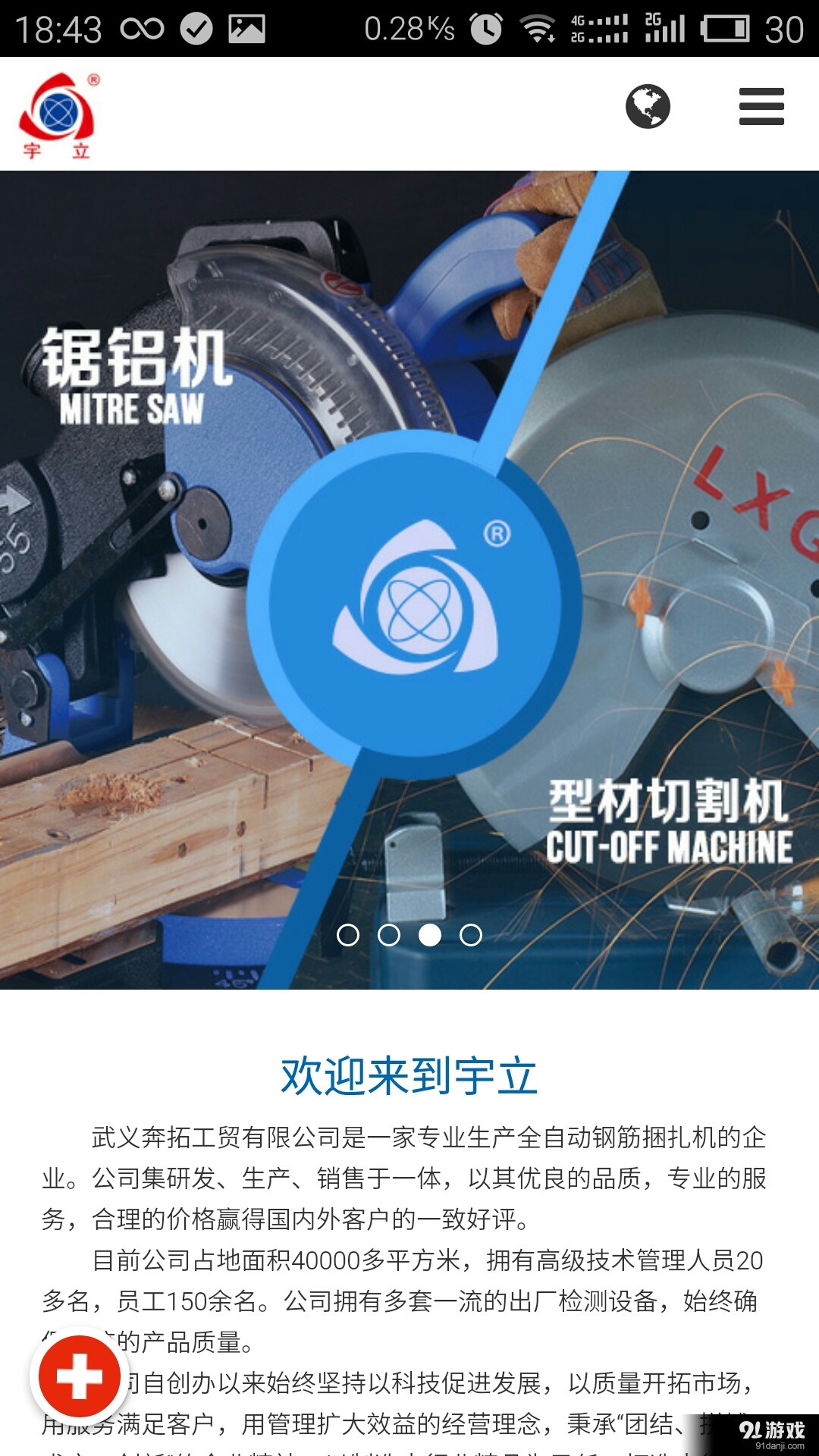The image size is (819, 1456).
Task: Open the hamburger navigation menu
Action: 761,108
